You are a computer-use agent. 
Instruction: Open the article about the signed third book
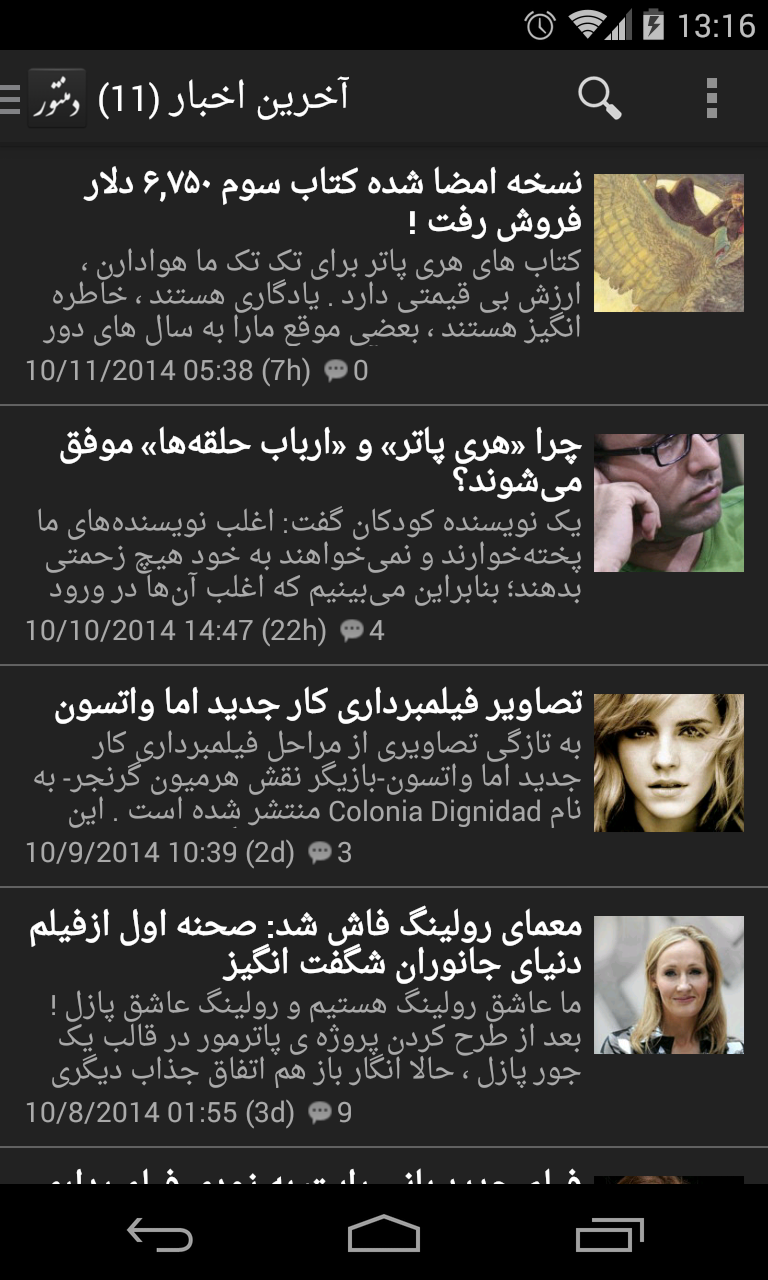(384, 275)
